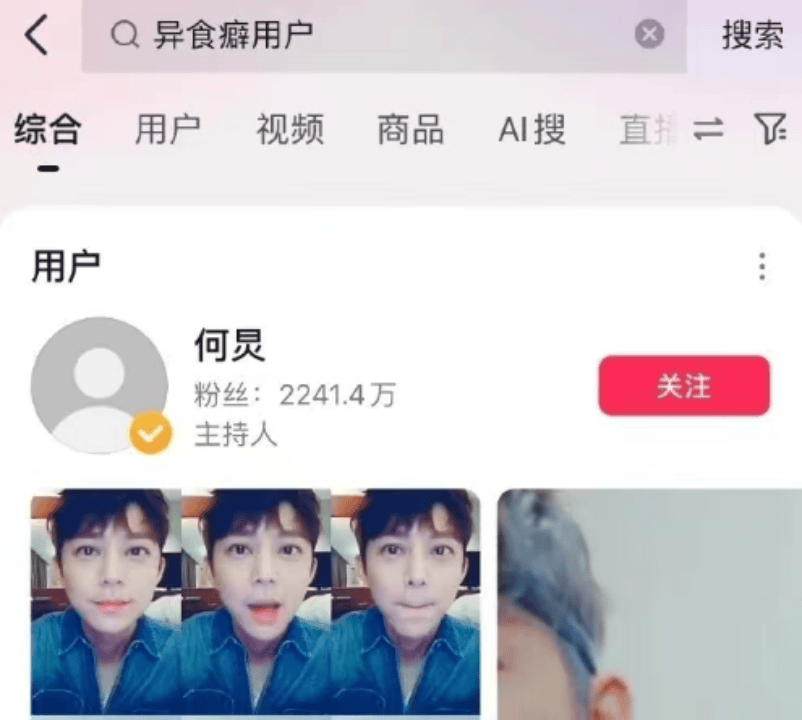
Task: Switch to the 视频 tab
Action: coord(289,129)
